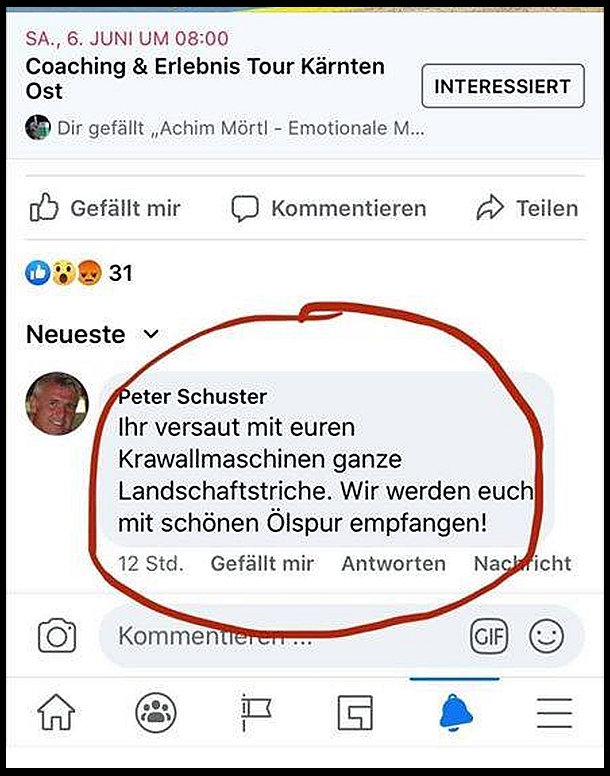Open the hamburger menu tab
Viewport: 610px width, 776px height.
click(x=553, y=713)
